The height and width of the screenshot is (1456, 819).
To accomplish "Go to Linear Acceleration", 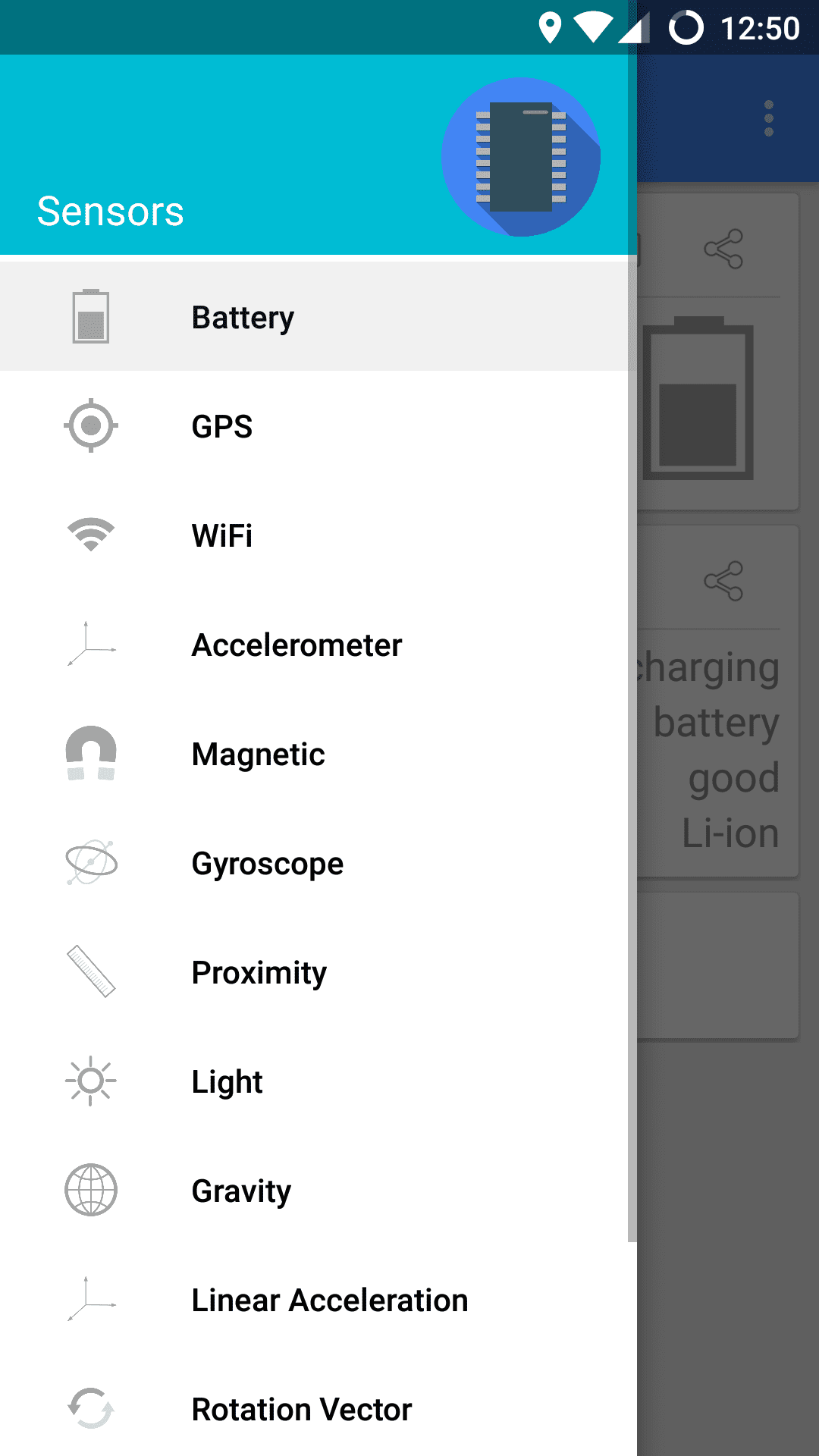I will [329, 1300].
